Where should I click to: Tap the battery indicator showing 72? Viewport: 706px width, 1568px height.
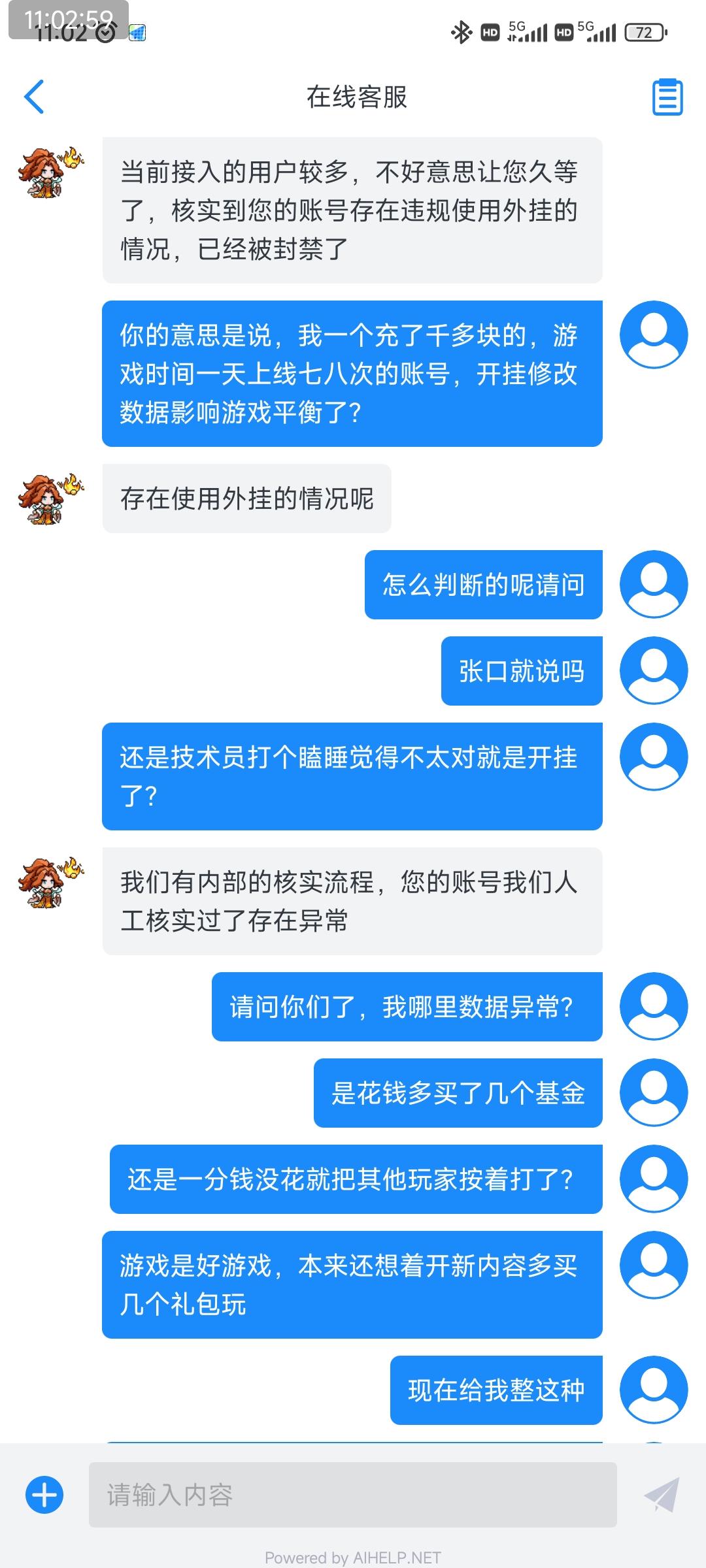(644, 30)
